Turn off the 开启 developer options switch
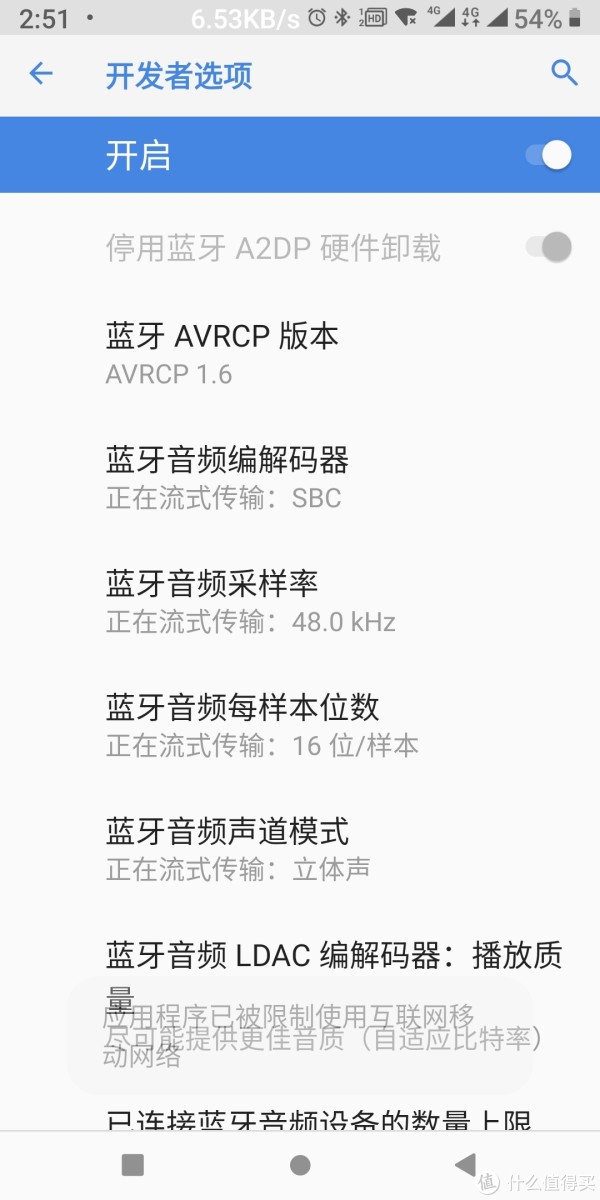This screenshot has width=600, height=1200. 549,155
